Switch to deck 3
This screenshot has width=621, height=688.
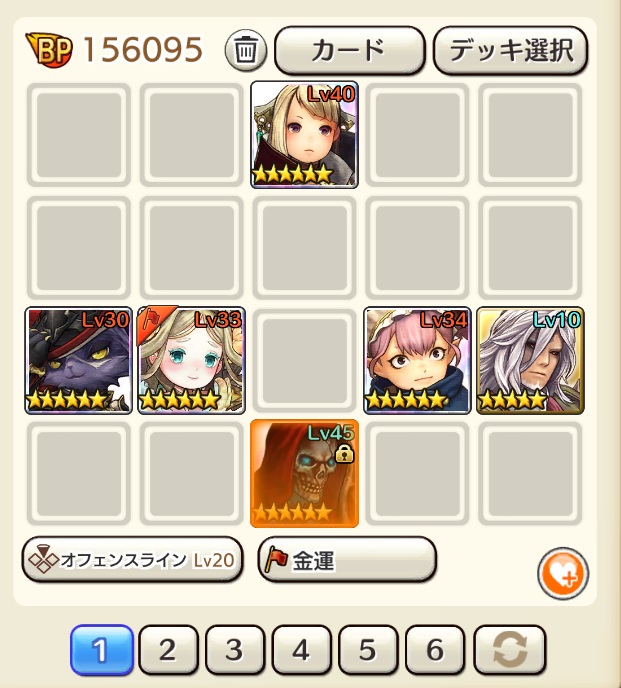[235, 651]
